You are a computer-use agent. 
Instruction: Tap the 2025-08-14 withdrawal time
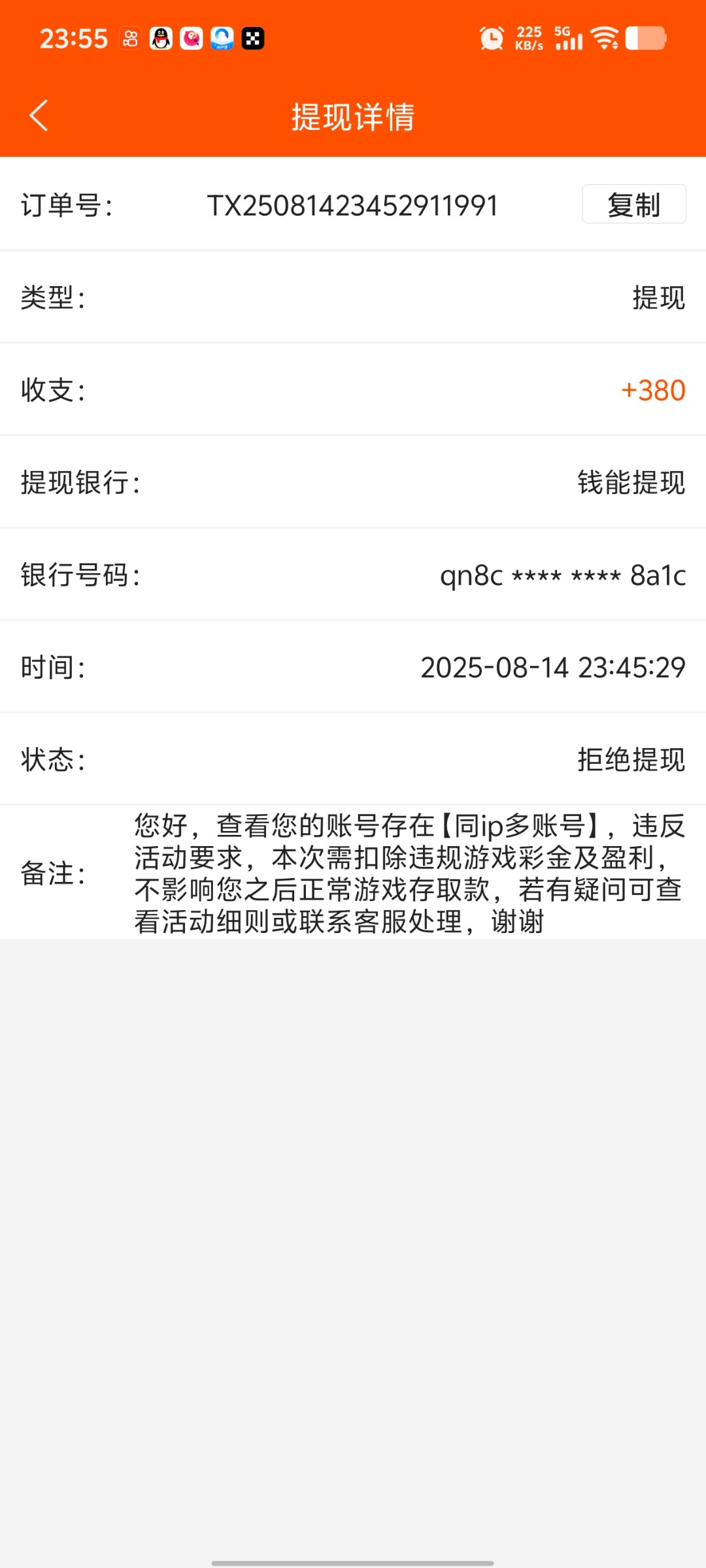tap(552, 667)
